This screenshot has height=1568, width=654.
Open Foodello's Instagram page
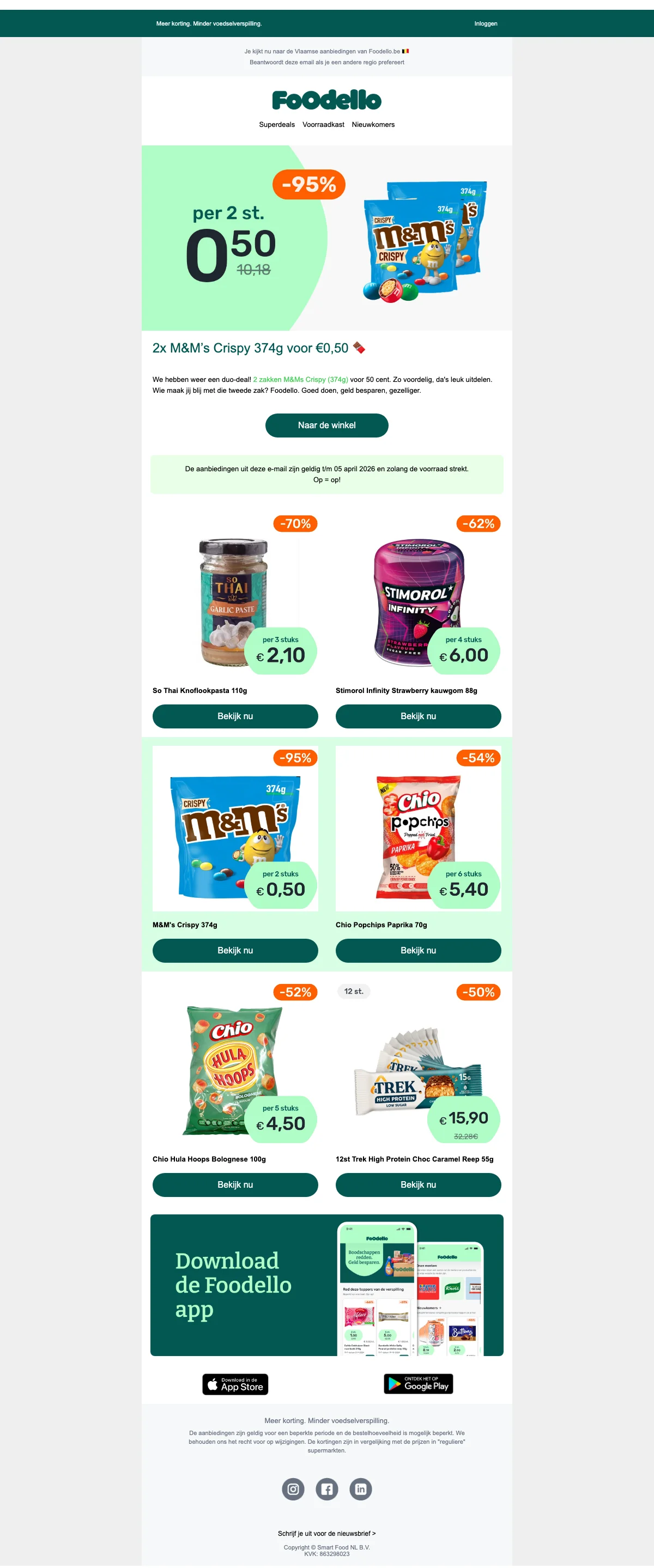point(293,1490)
